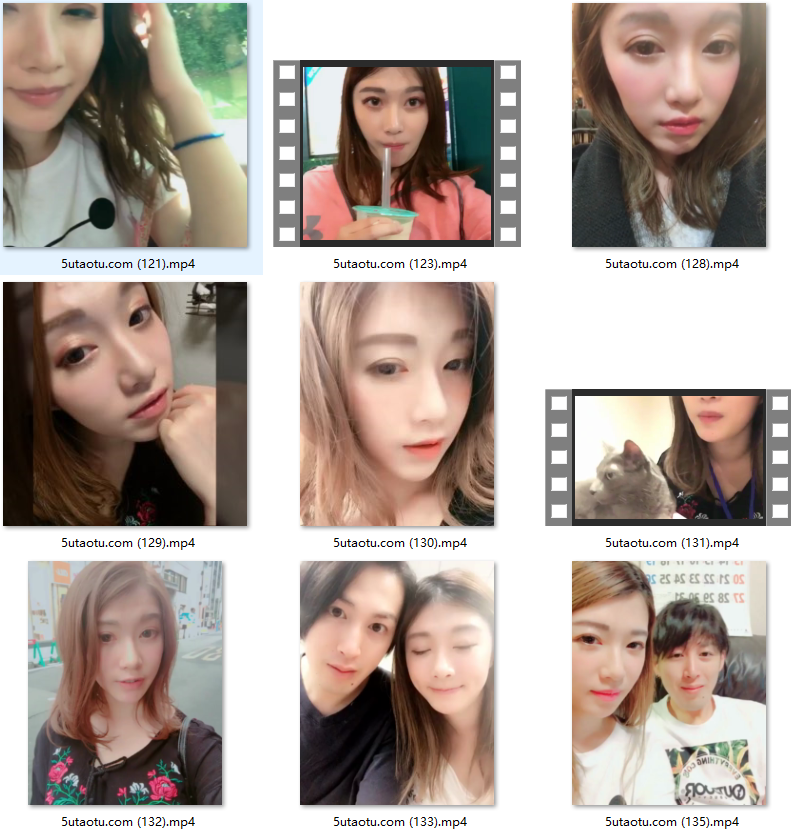The width and height of the screenshot is (791, 832).
Task: Open the file 5utaotu.com (132).mp4
Action: (125, 683)
